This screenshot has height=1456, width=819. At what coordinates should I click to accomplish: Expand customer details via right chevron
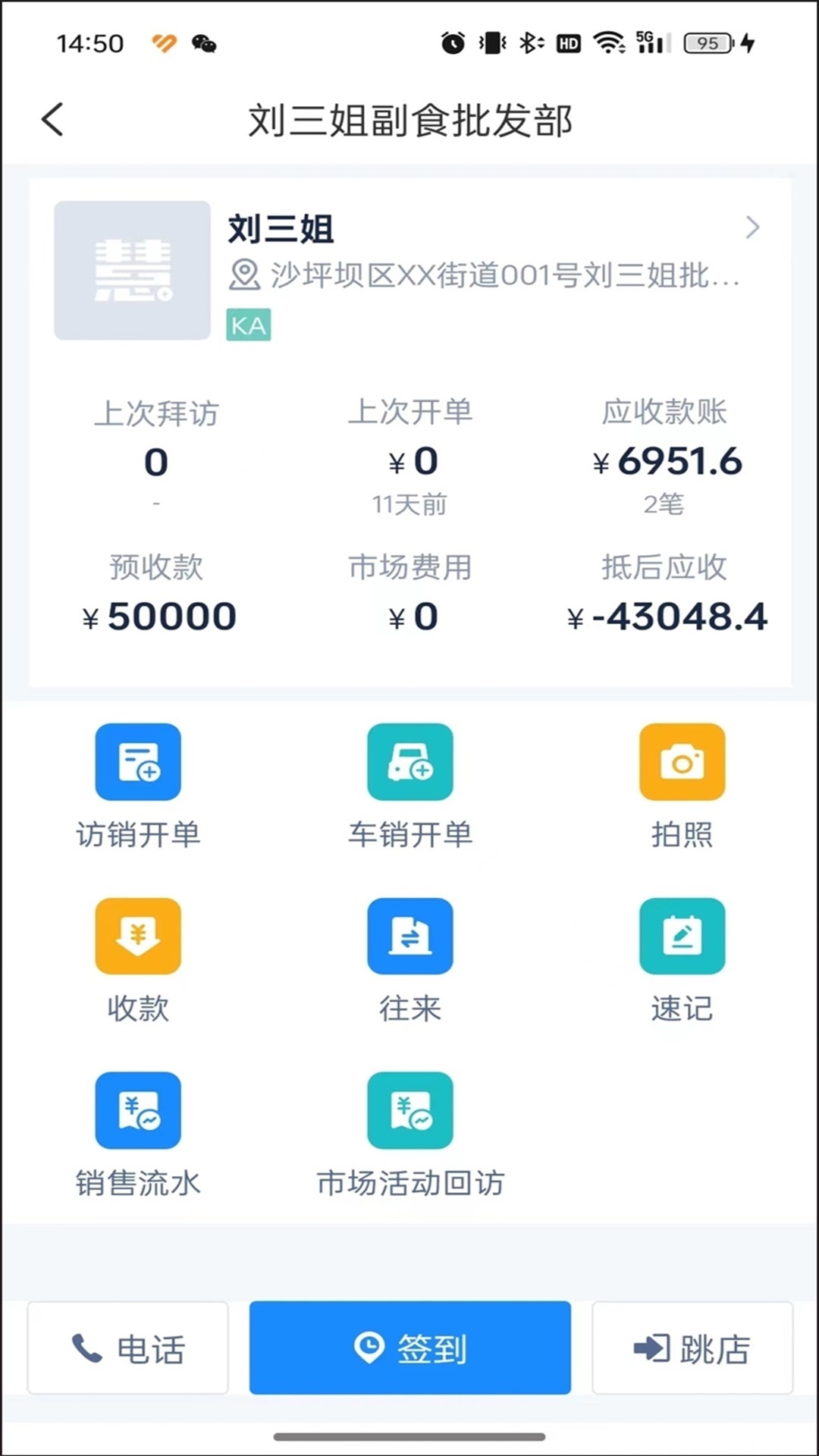tap(753, 227)
